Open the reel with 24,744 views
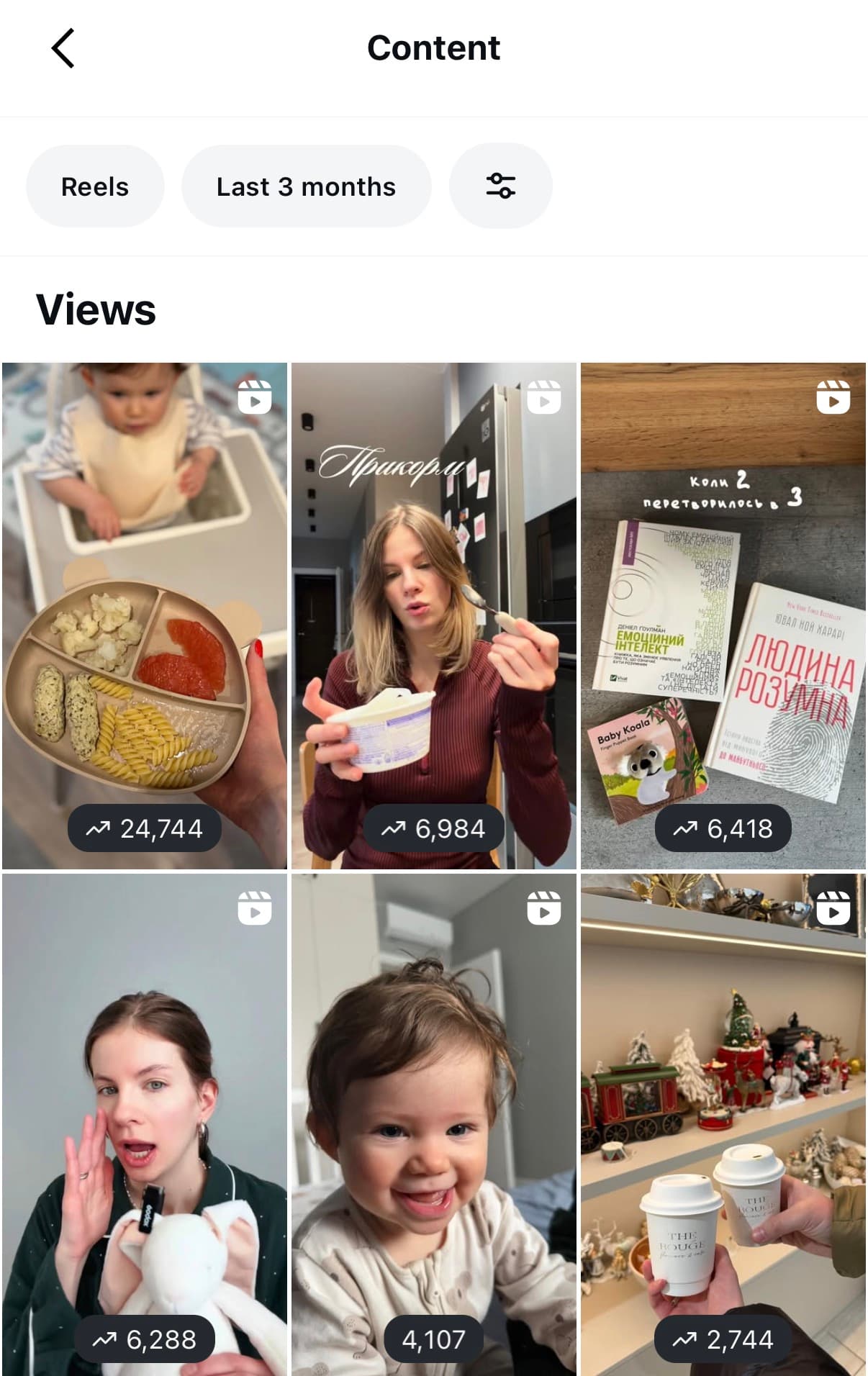 [x=145, y=615]
